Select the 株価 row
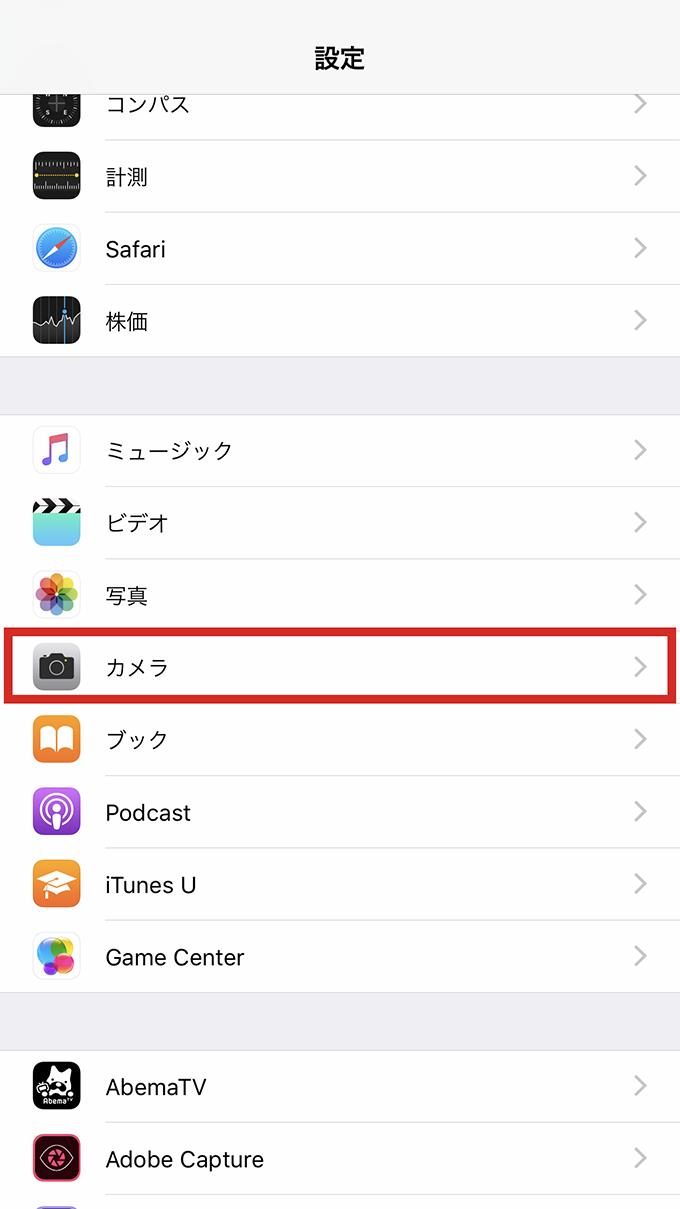Screen dimensions: 680x1209 click(x=340, y=321)
